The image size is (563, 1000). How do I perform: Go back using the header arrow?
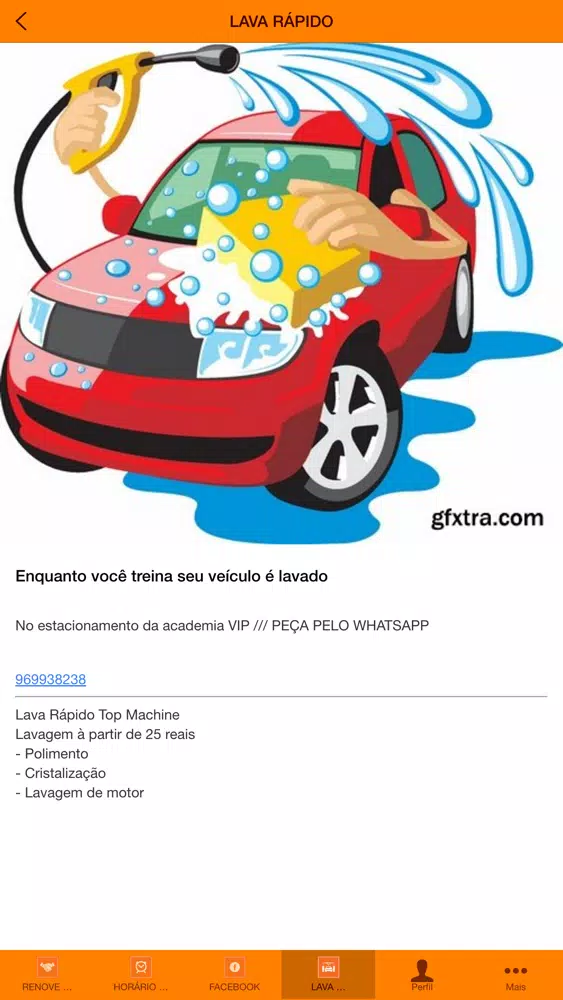click(21, 21)
